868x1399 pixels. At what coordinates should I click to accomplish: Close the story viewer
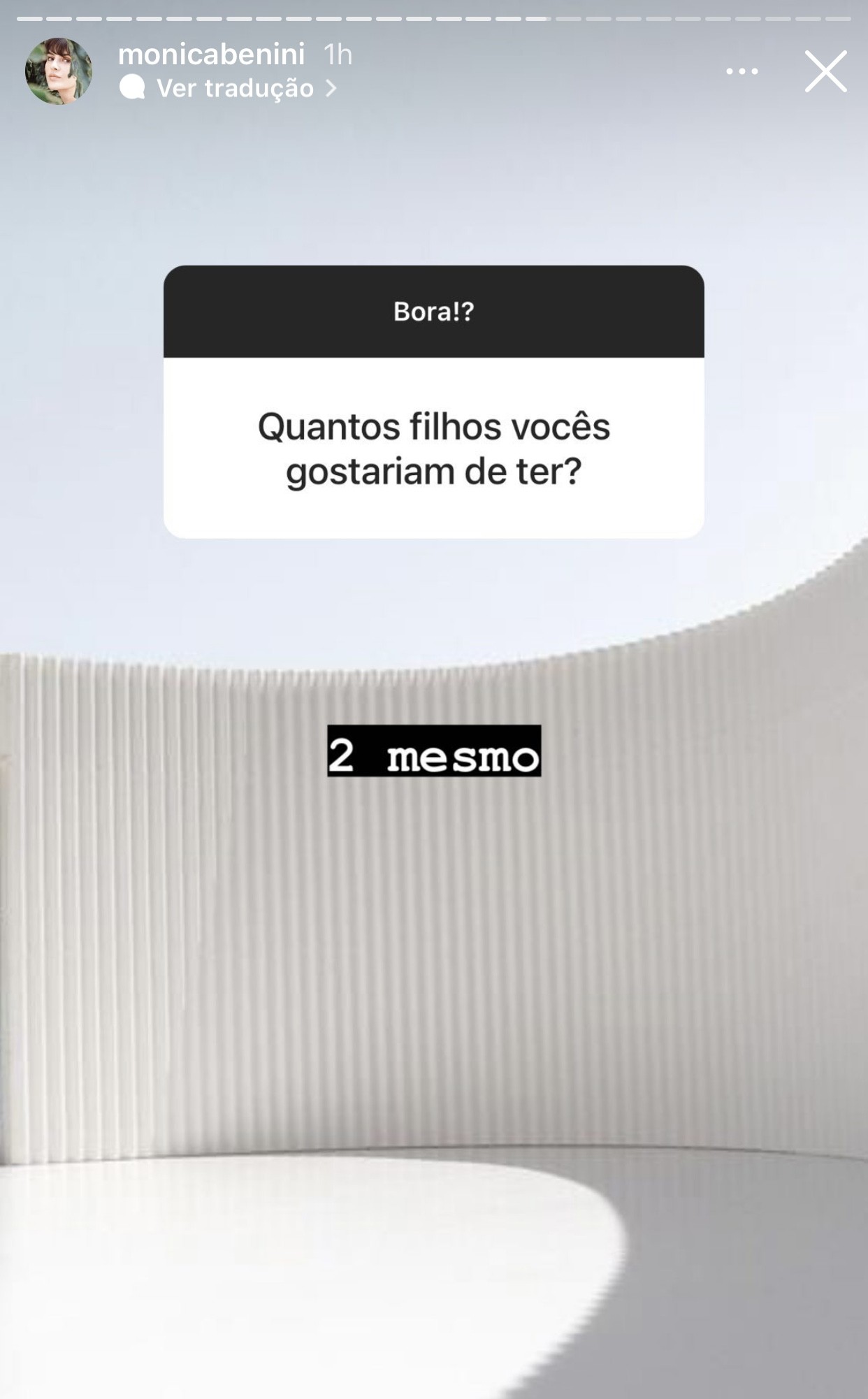pyautogui.click(x=825, y=71)
